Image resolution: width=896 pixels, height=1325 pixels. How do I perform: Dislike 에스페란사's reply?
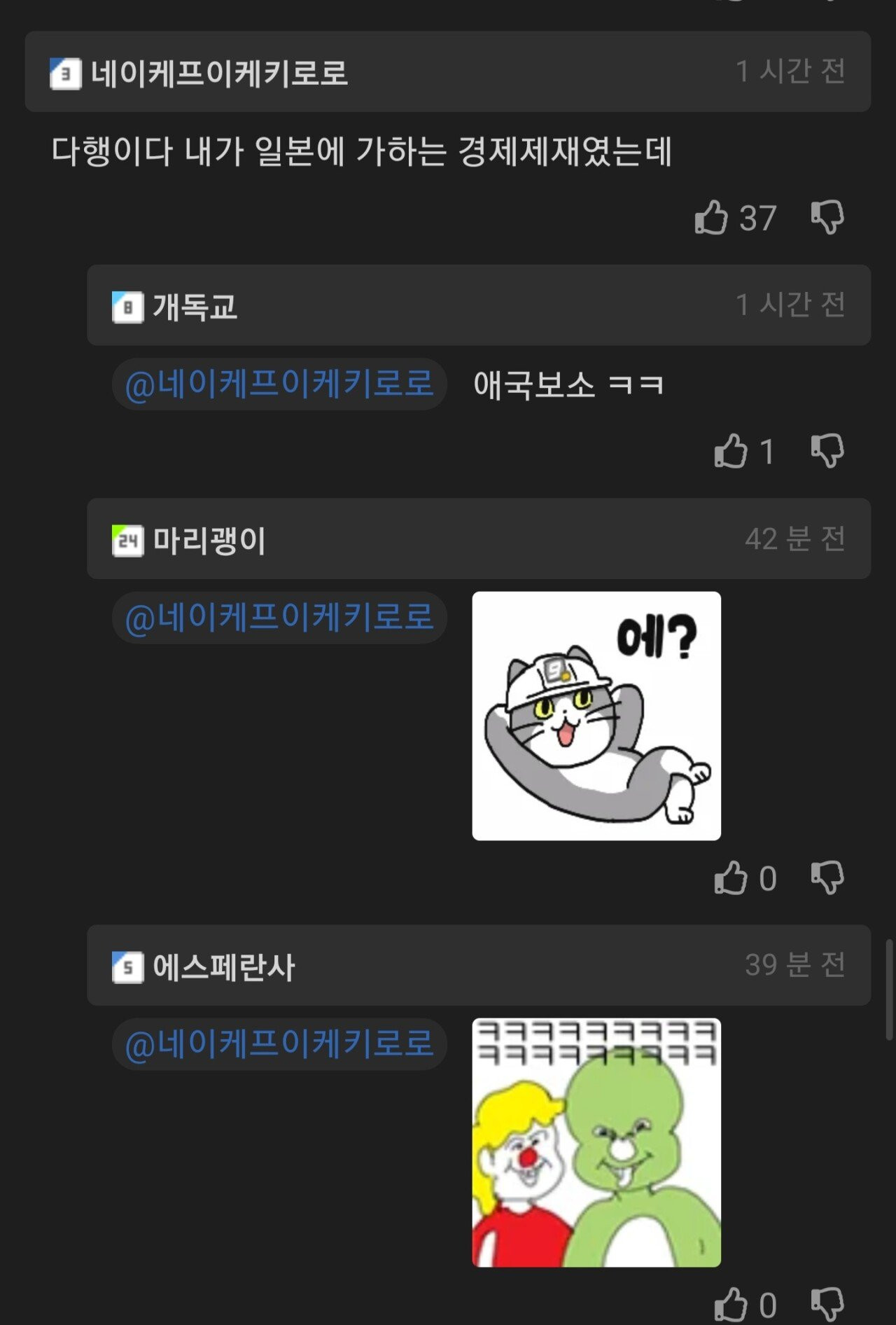(827, 1305)
